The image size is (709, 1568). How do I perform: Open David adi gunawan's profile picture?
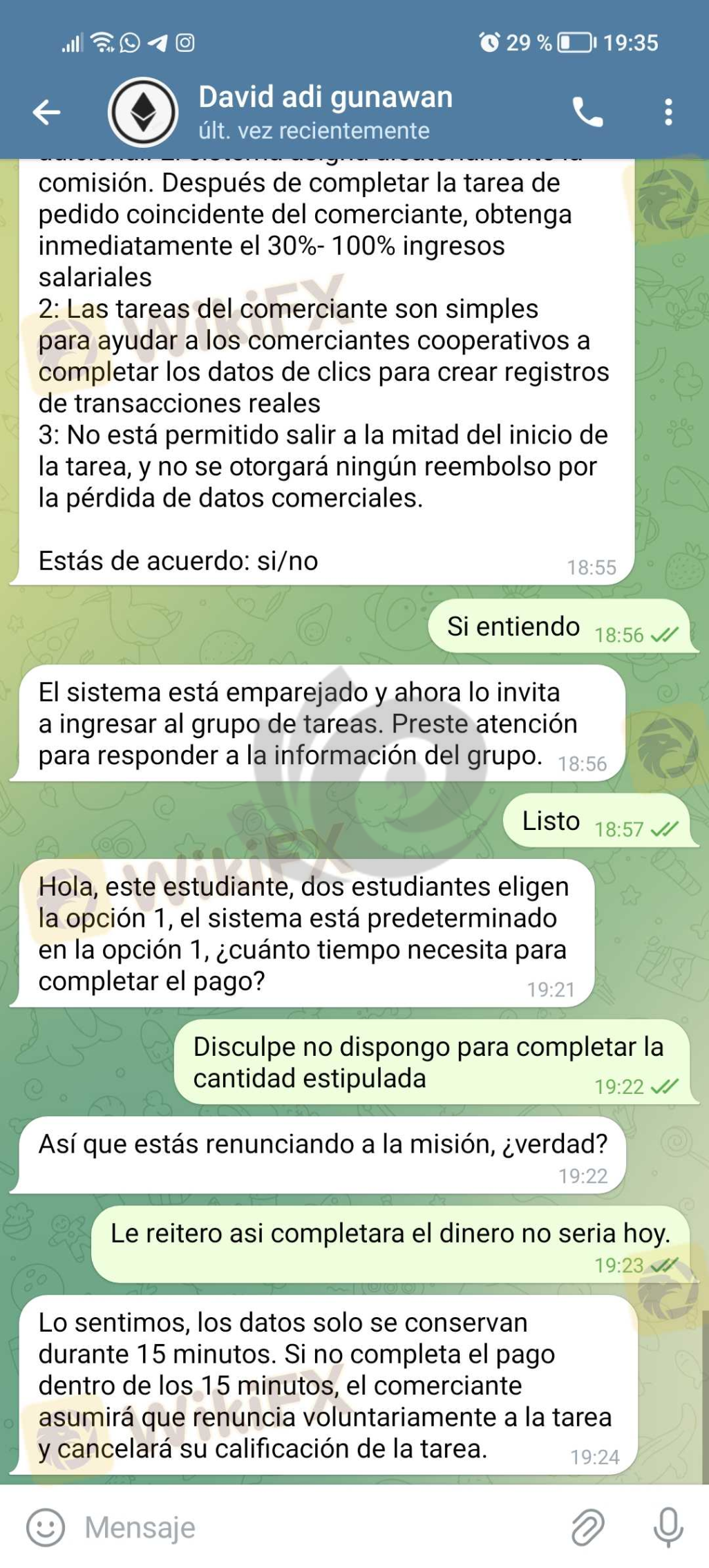(143, 112)
